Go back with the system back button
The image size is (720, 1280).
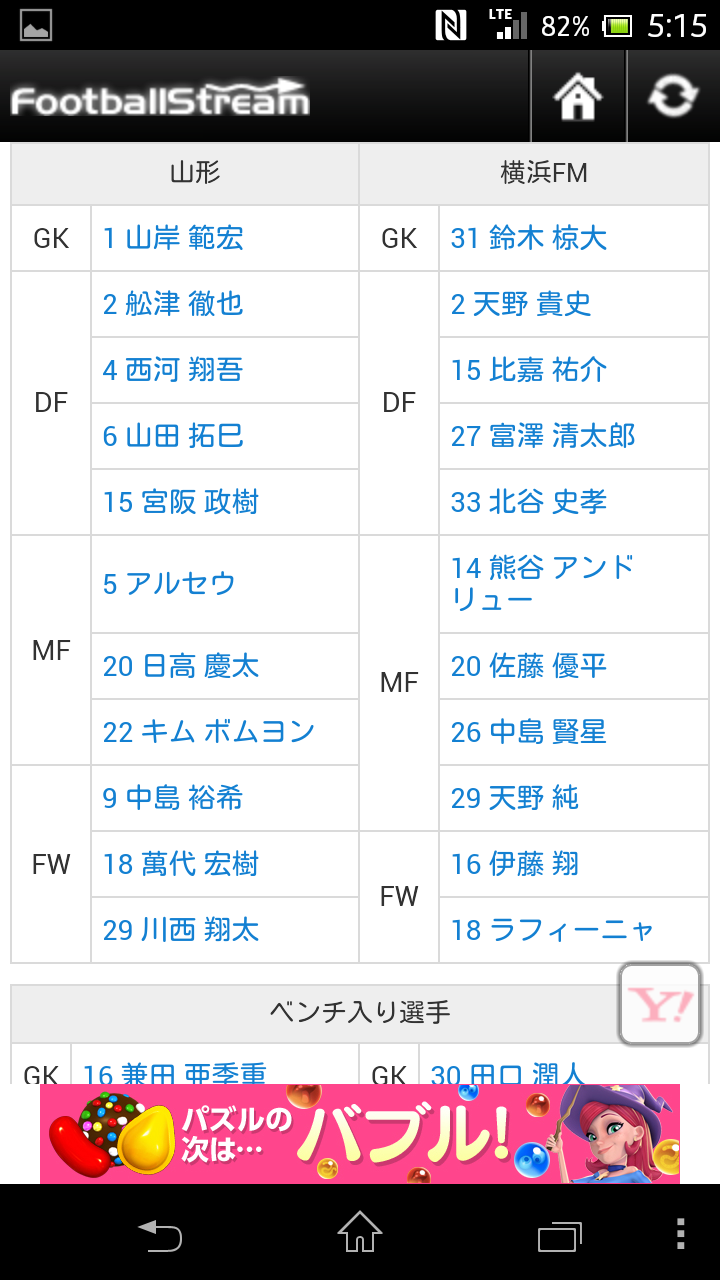[x=160, y=1234]
